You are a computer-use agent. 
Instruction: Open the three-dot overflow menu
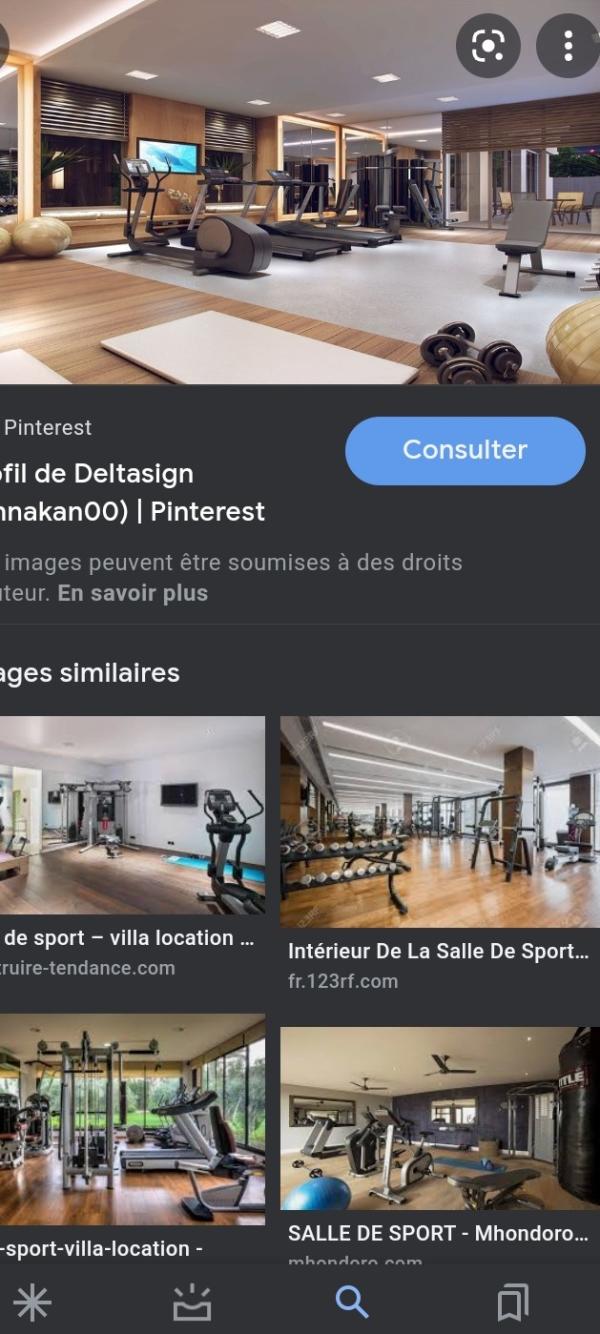coord(567,45)
